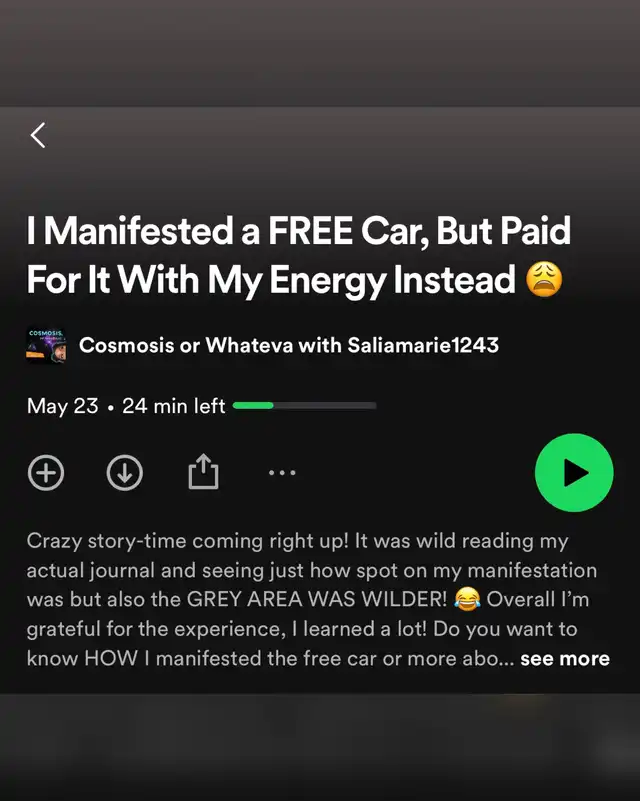Expand description with see more
This screenshot has width=640, height=801.
[564, 659]
